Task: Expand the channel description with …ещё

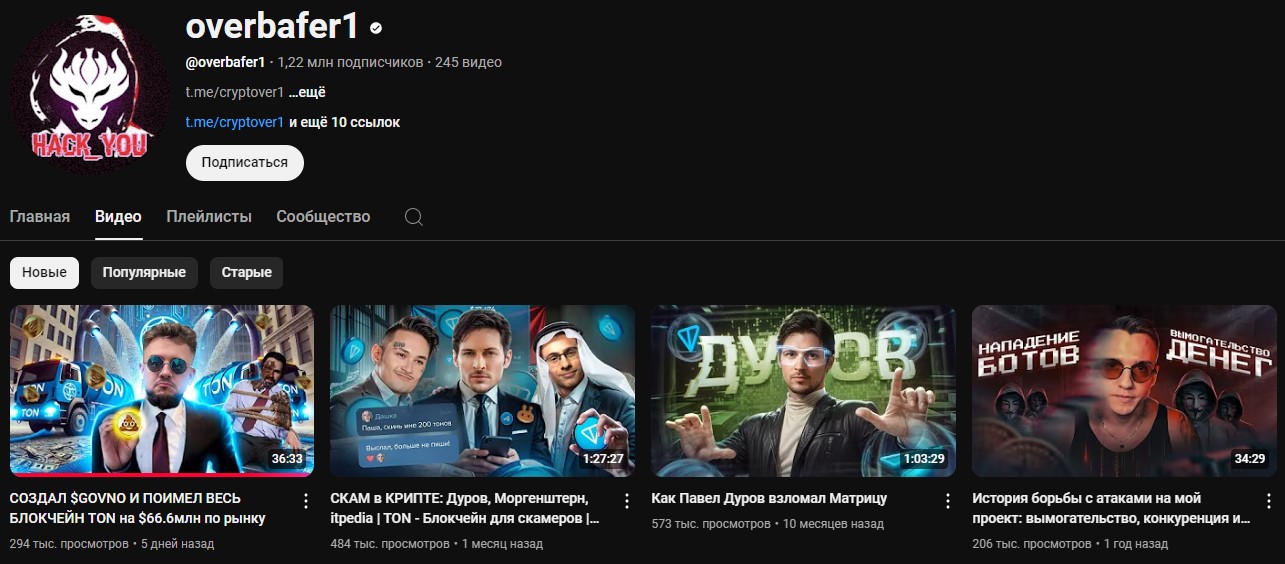Action: (307, 92)
